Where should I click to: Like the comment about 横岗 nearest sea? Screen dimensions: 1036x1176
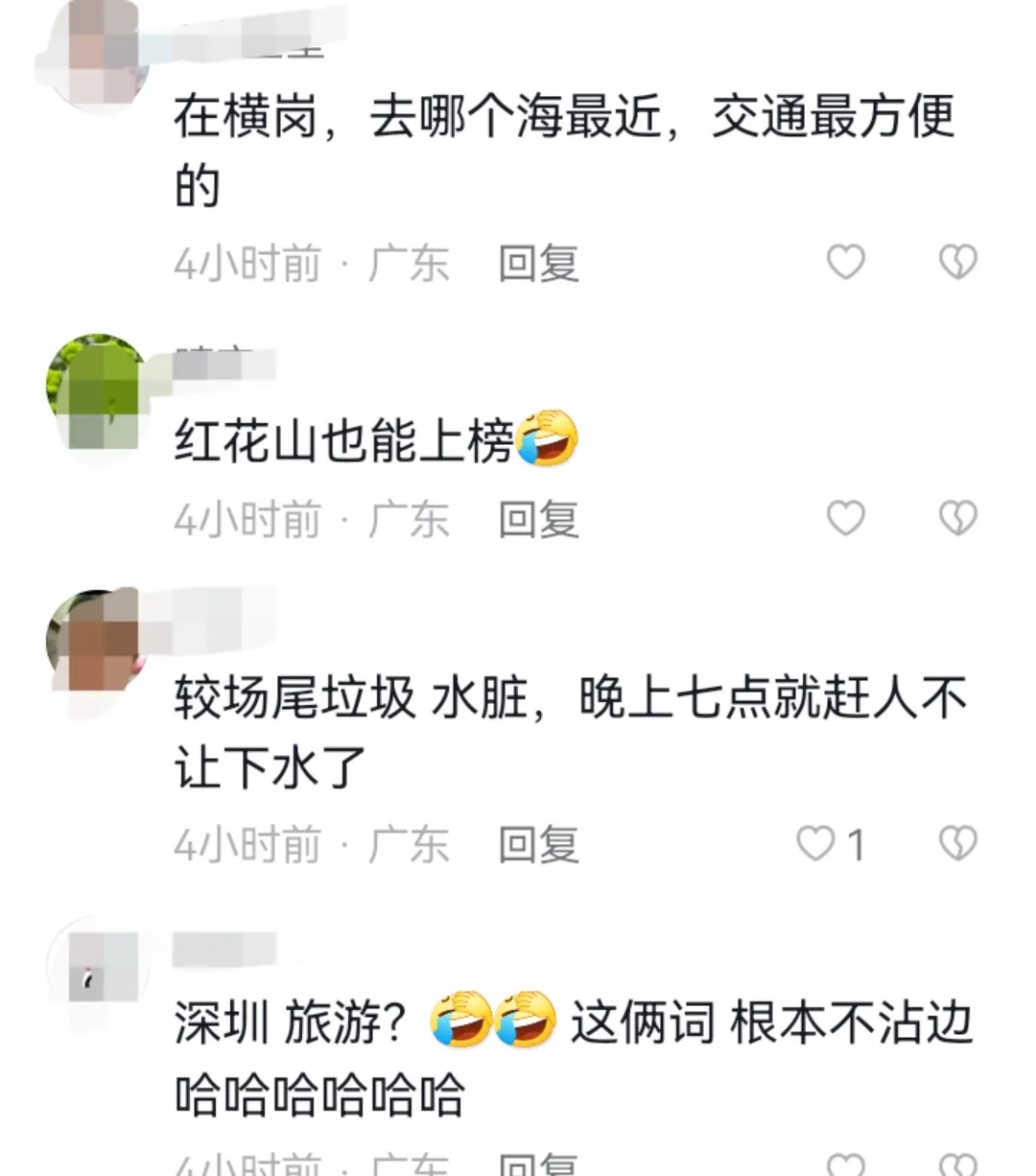pos(845,262)
